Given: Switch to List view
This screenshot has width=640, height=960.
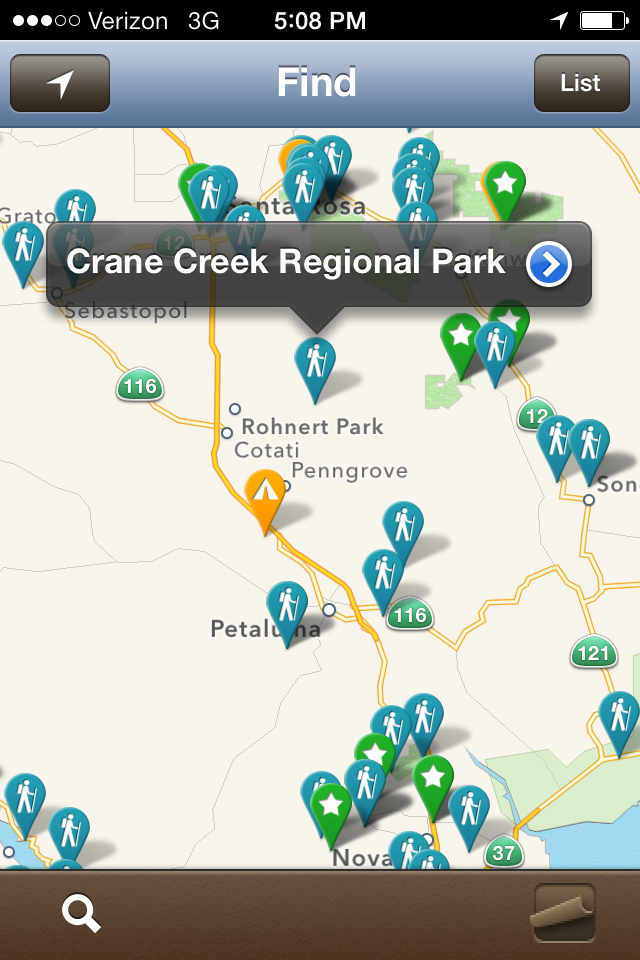Looking at the screenshot, I should click(580, 83).
